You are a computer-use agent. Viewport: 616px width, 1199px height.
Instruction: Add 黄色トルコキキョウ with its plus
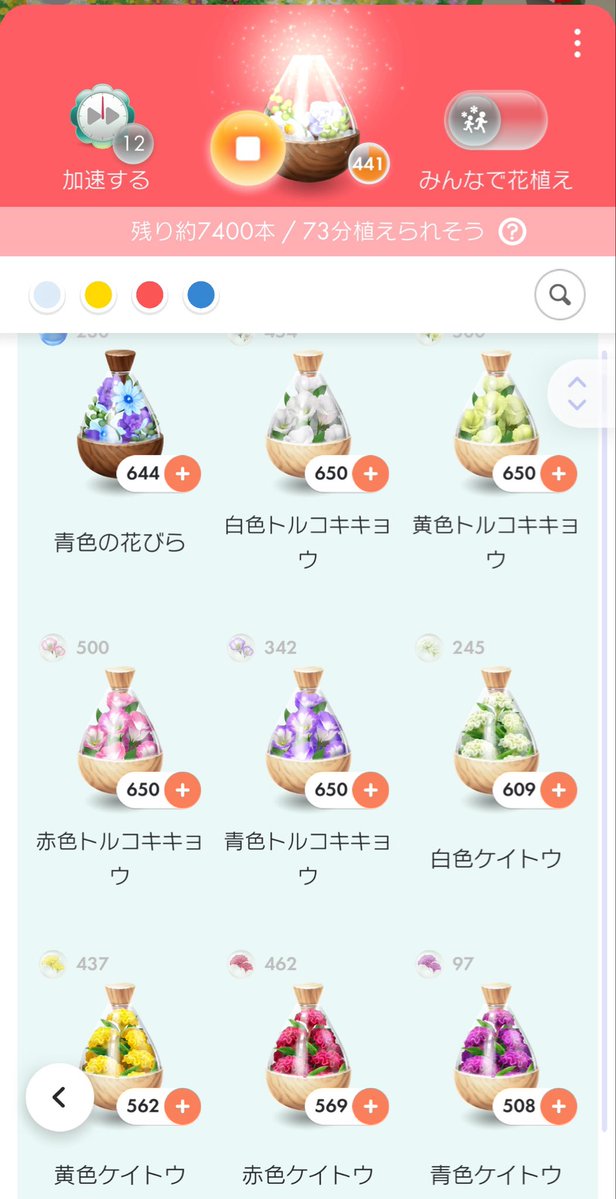559,473
